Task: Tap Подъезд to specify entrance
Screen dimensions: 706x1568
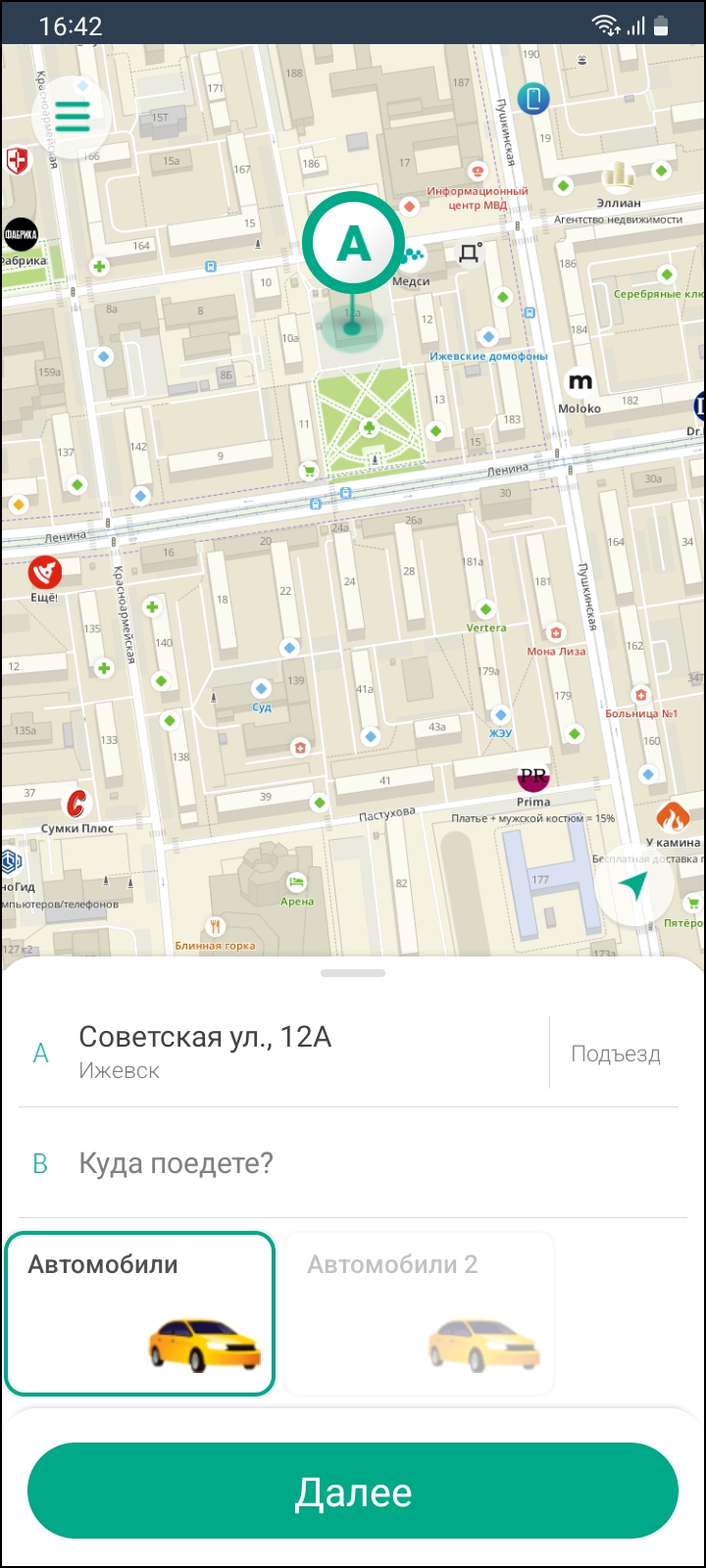Action: coord(615,1054)
